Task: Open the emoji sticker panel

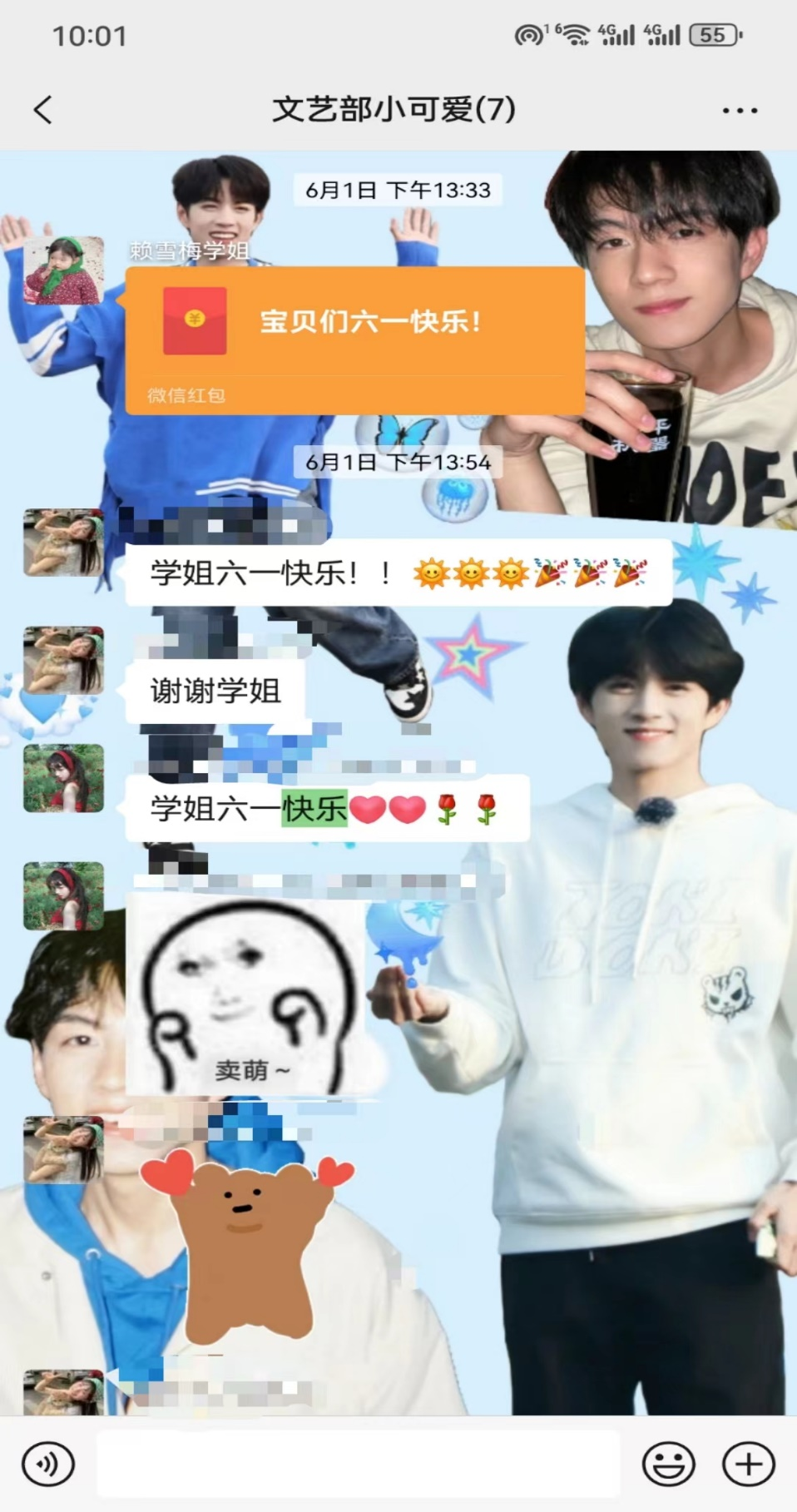Action: 668,1465
